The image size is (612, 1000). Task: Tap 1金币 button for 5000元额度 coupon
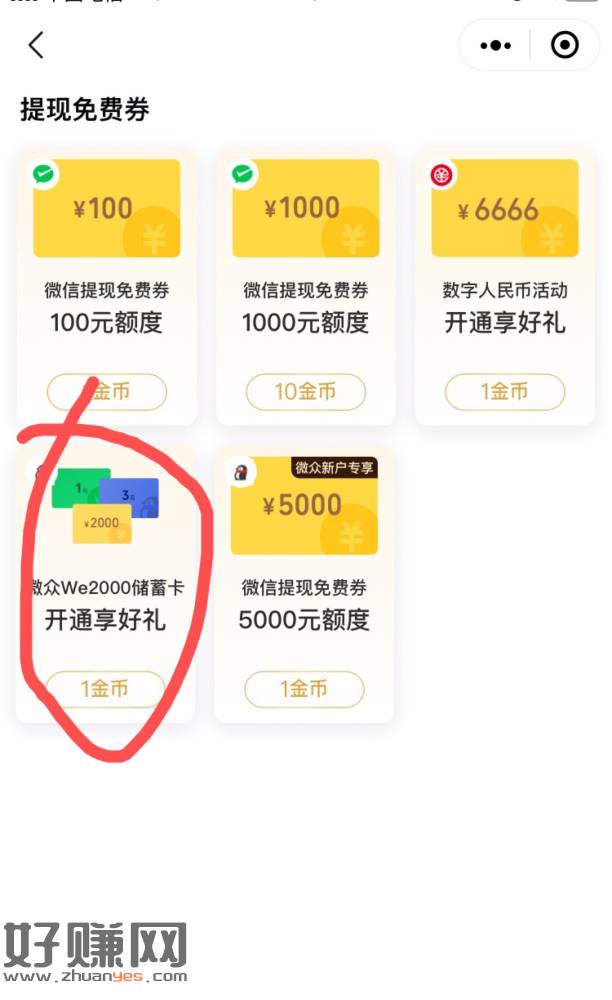[x=304, y=689]
